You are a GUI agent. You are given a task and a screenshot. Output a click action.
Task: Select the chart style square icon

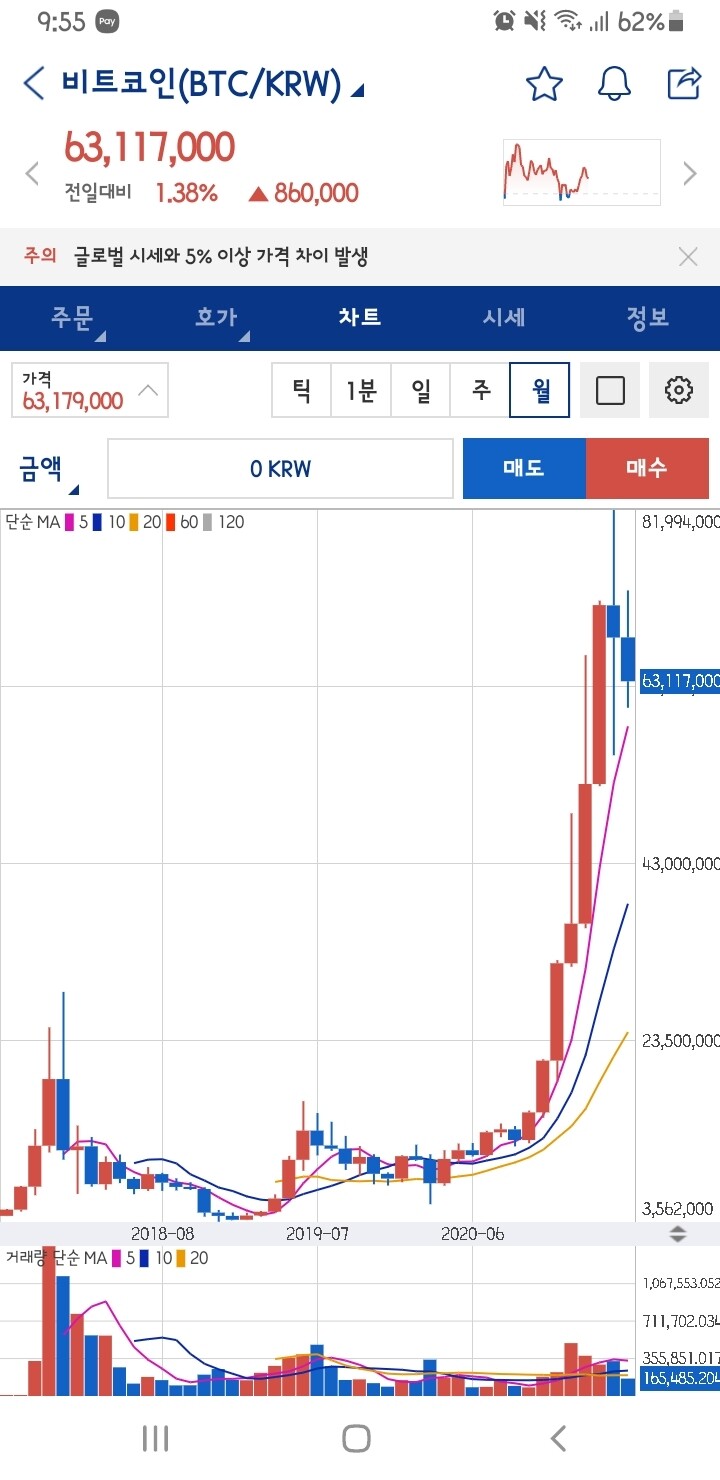pos(610,390)
